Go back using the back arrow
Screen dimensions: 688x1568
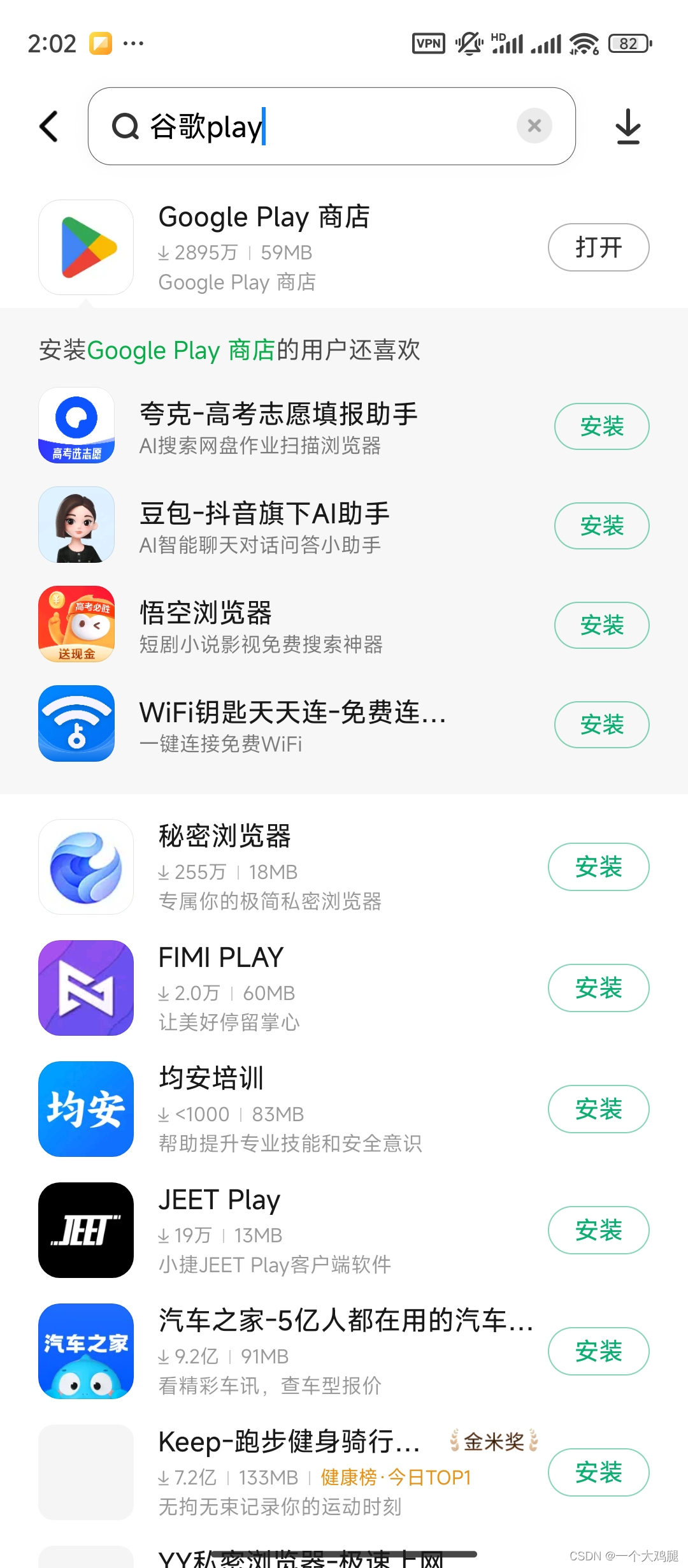pyautogui.click(x=49, y=126)
